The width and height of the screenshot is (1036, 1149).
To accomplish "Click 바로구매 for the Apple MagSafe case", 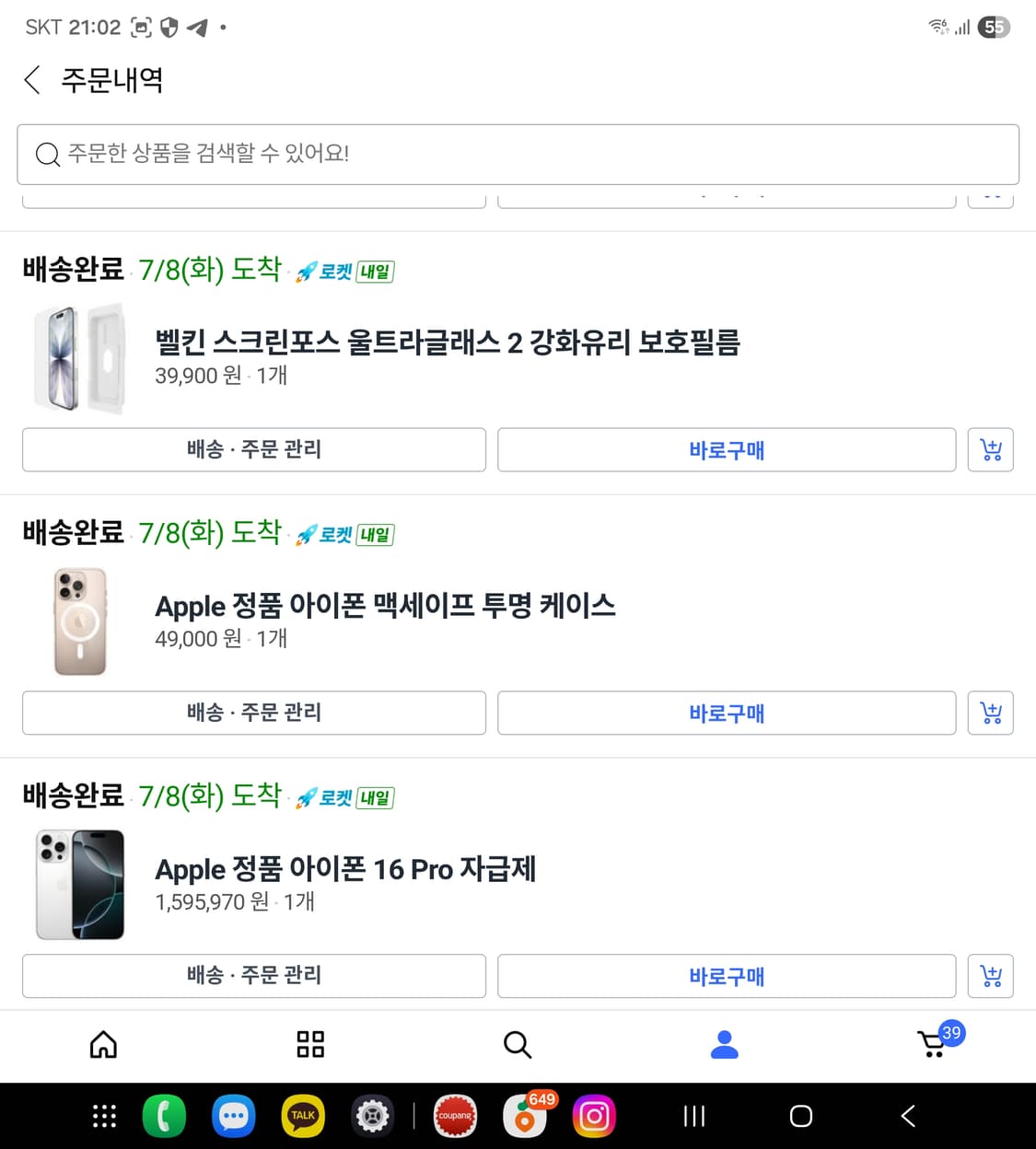I will click(x=726, y=713).
